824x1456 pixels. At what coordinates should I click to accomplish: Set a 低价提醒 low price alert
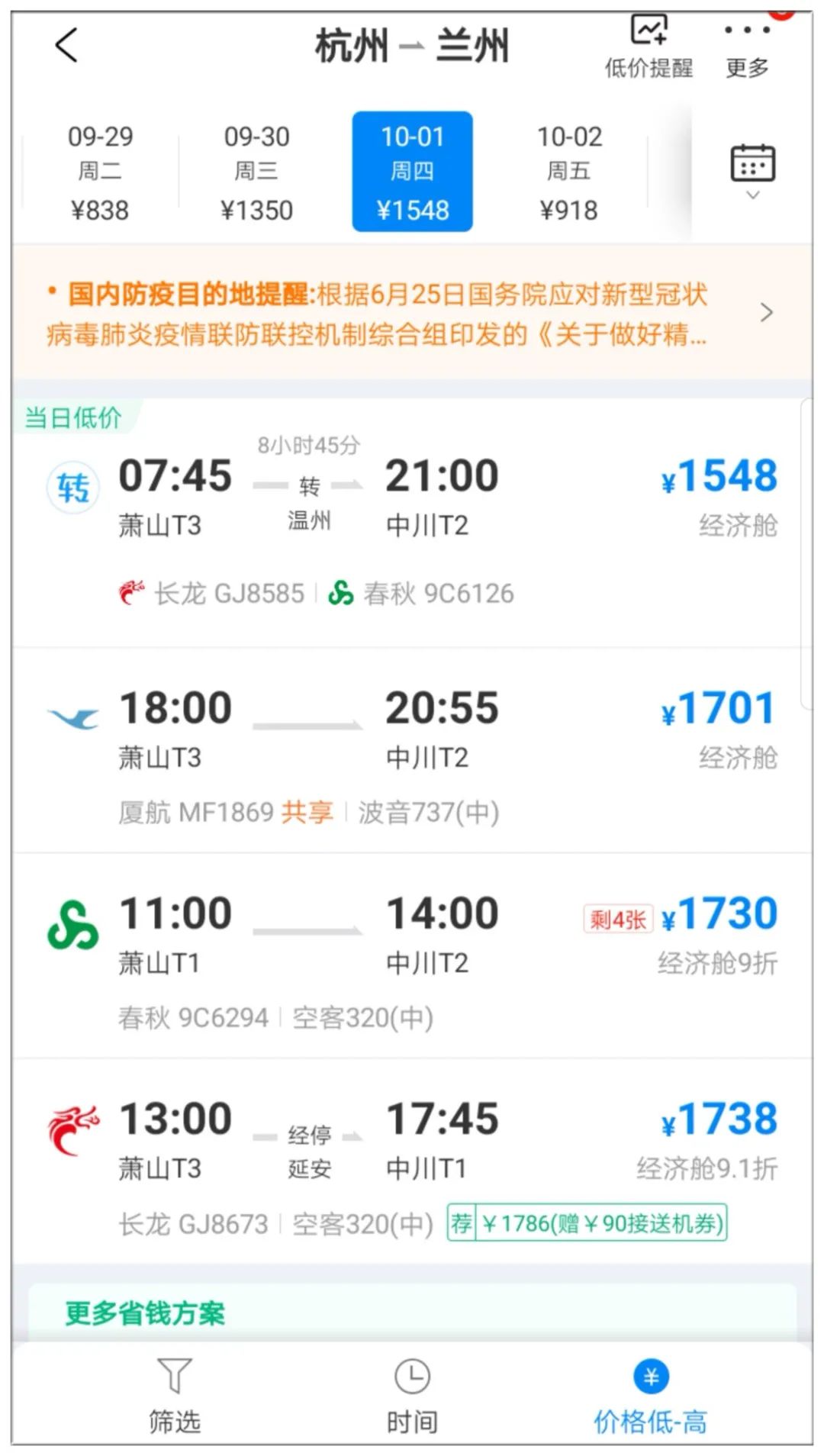point(649,47)
